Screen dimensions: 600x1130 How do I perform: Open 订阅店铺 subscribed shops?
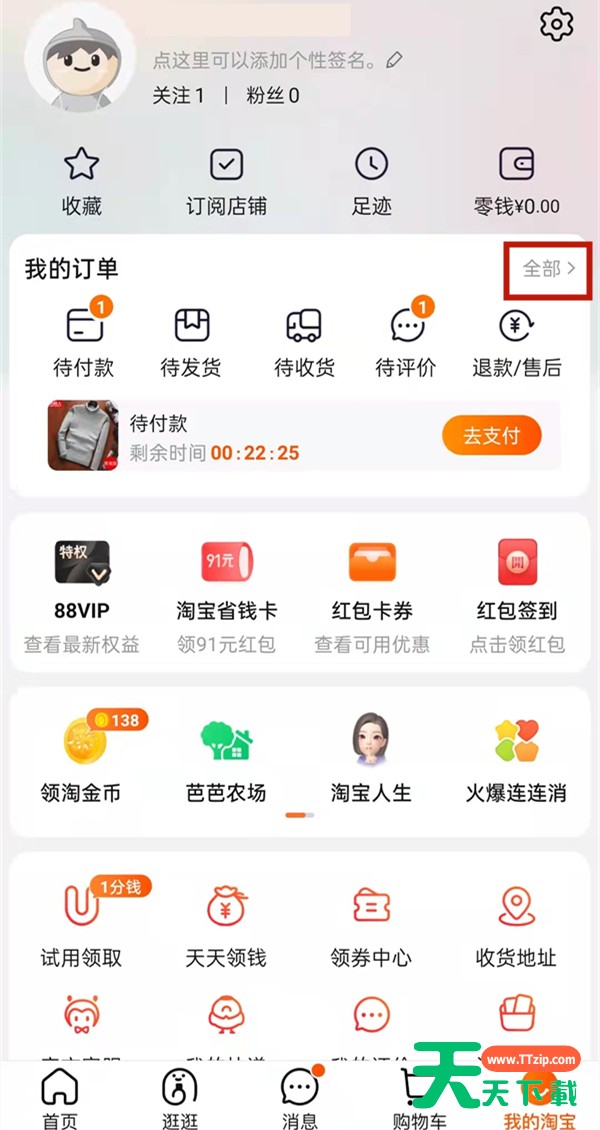226,182
